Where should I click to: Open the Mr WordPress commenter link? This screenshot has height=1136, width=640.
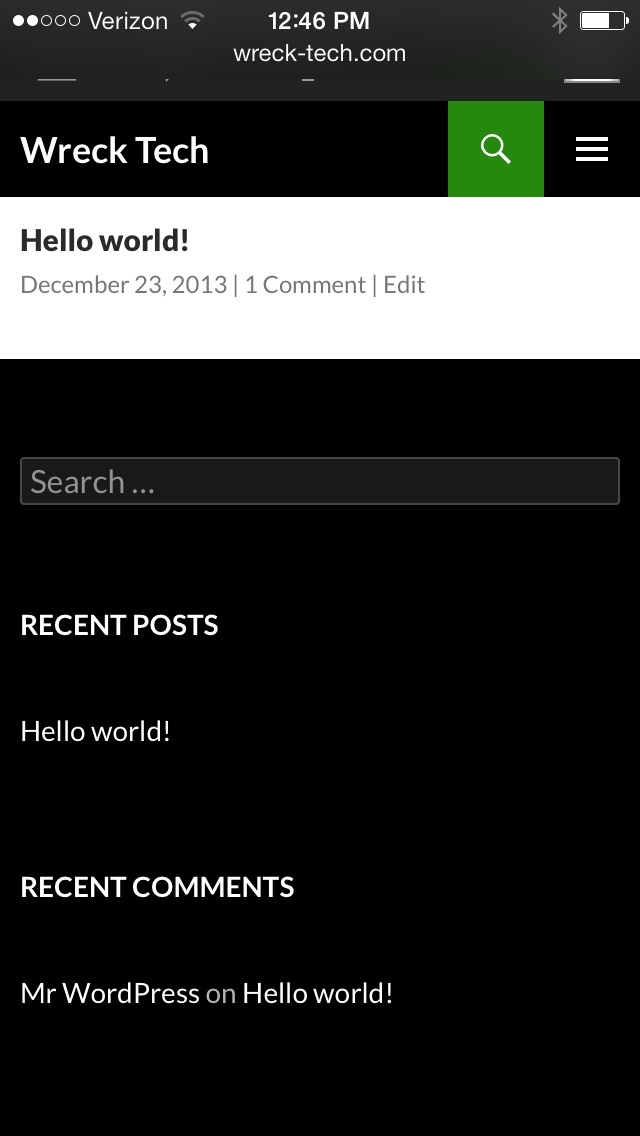110,993
